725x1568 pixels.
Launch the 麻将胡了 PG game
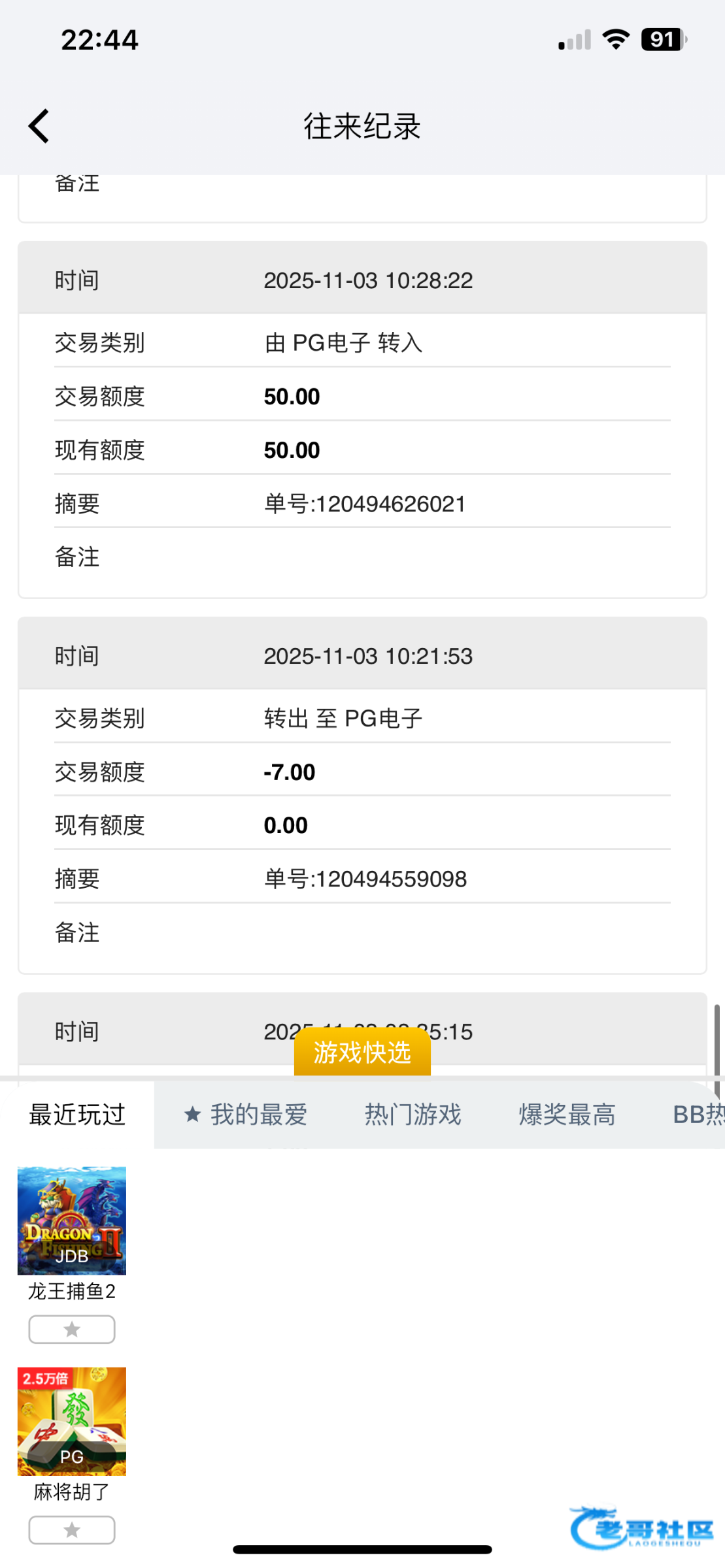click(72, 1421)
